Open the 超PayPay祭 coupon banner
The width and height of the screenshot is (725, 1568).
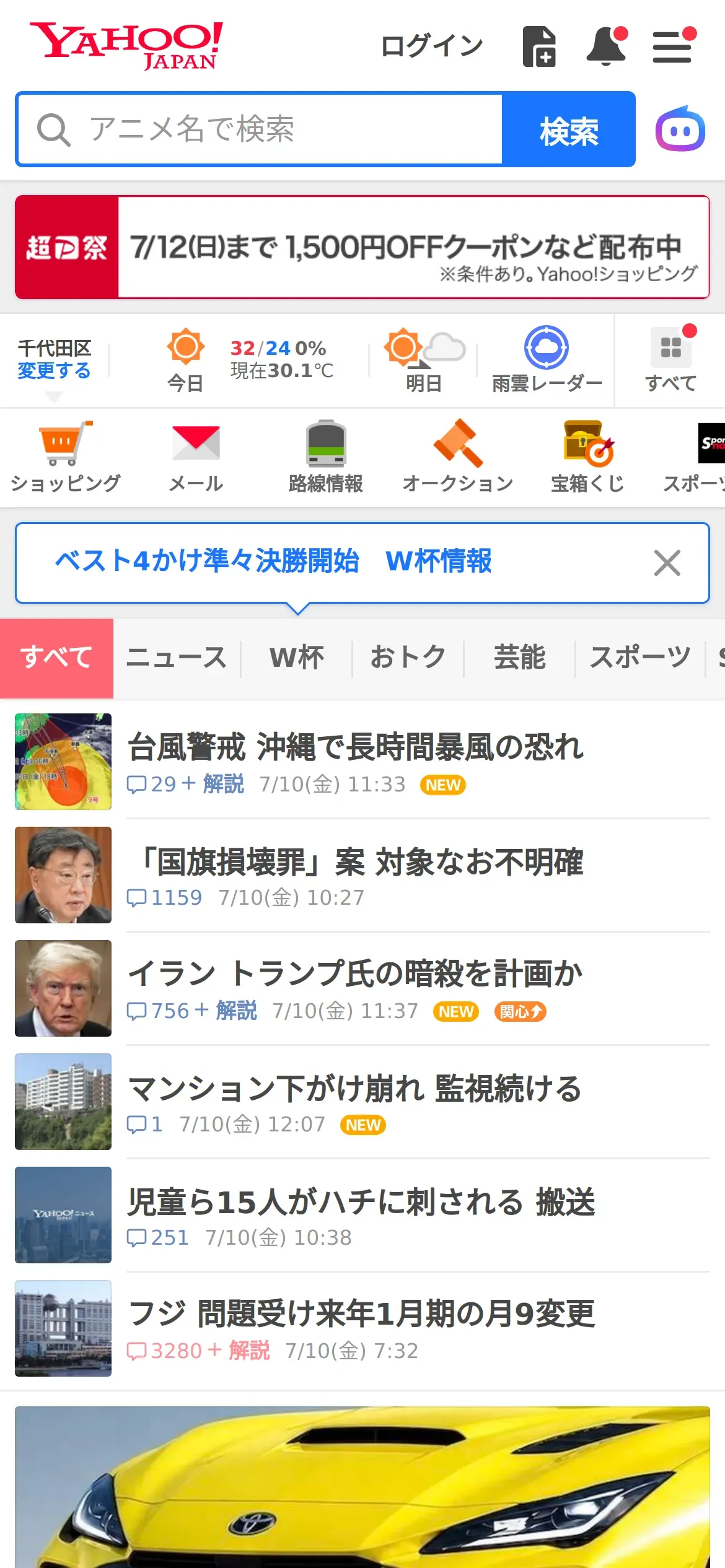click(362, 247)
